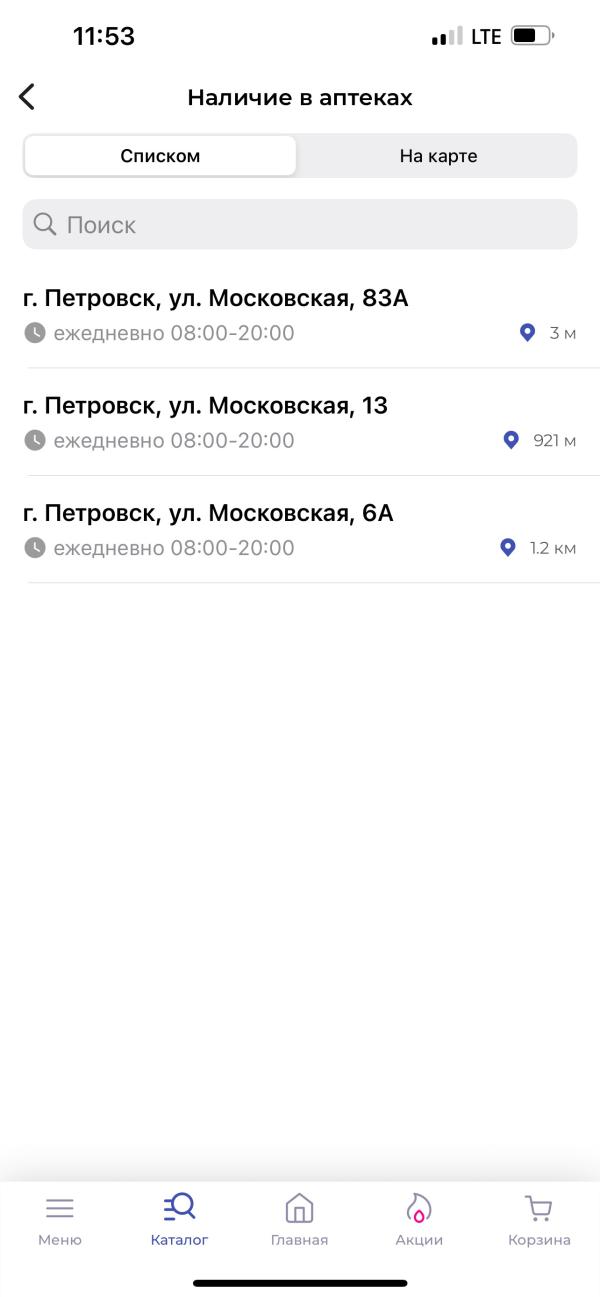Go to the Главная tab

[x=299, y=1221]
